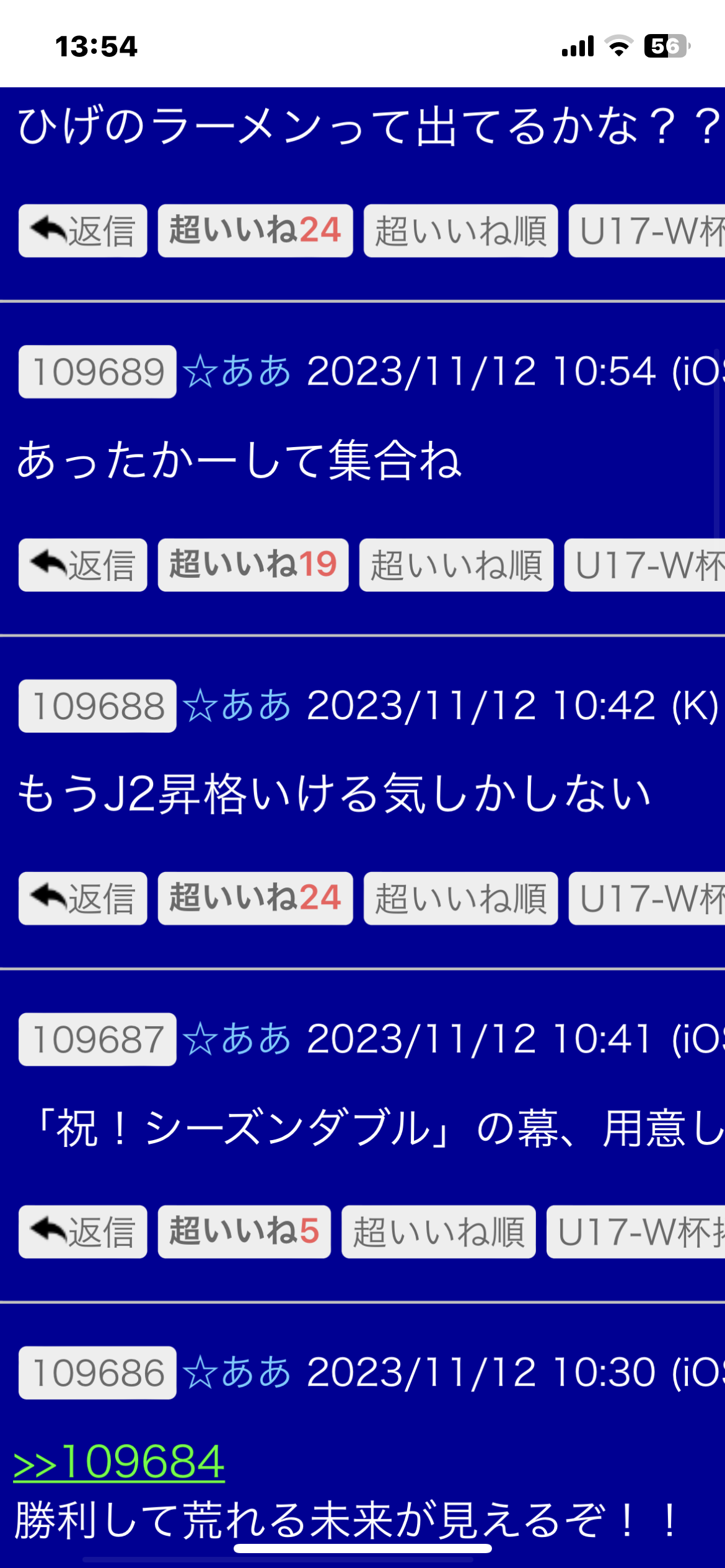This screenshot has height=1568, width=725.
Task: Open the U17-W杯 button under post 109687
Action: (x=636, y=1232)
